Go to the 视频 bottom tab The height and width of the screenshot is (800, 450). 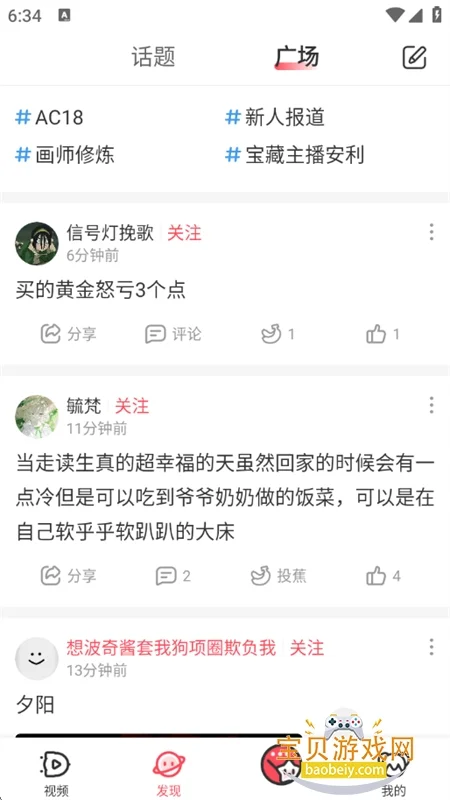point(56,772)
